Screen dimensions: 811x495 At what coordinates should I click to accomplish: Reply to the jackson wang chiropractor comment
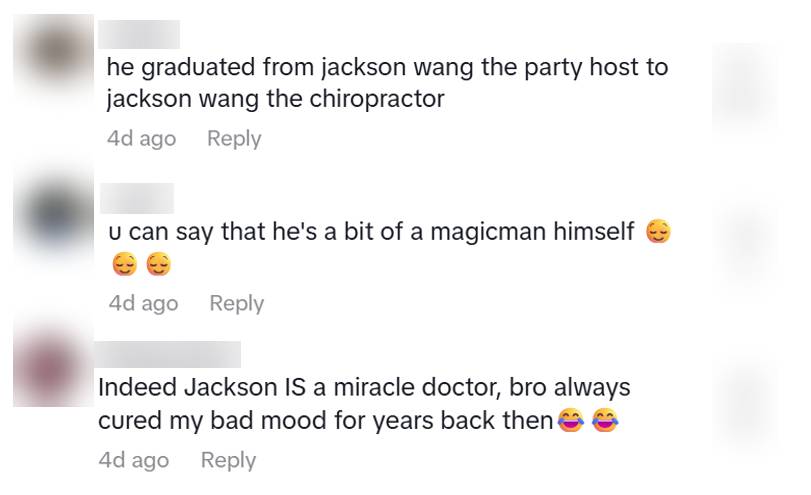[233, 139]
